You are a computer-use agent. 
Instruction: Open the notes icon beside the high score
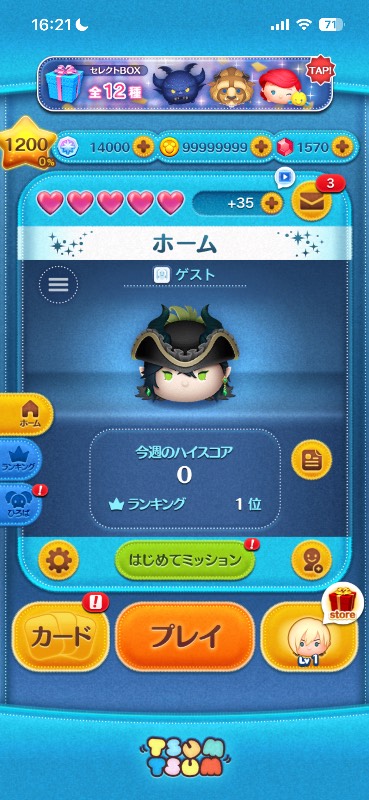[311, 460]
